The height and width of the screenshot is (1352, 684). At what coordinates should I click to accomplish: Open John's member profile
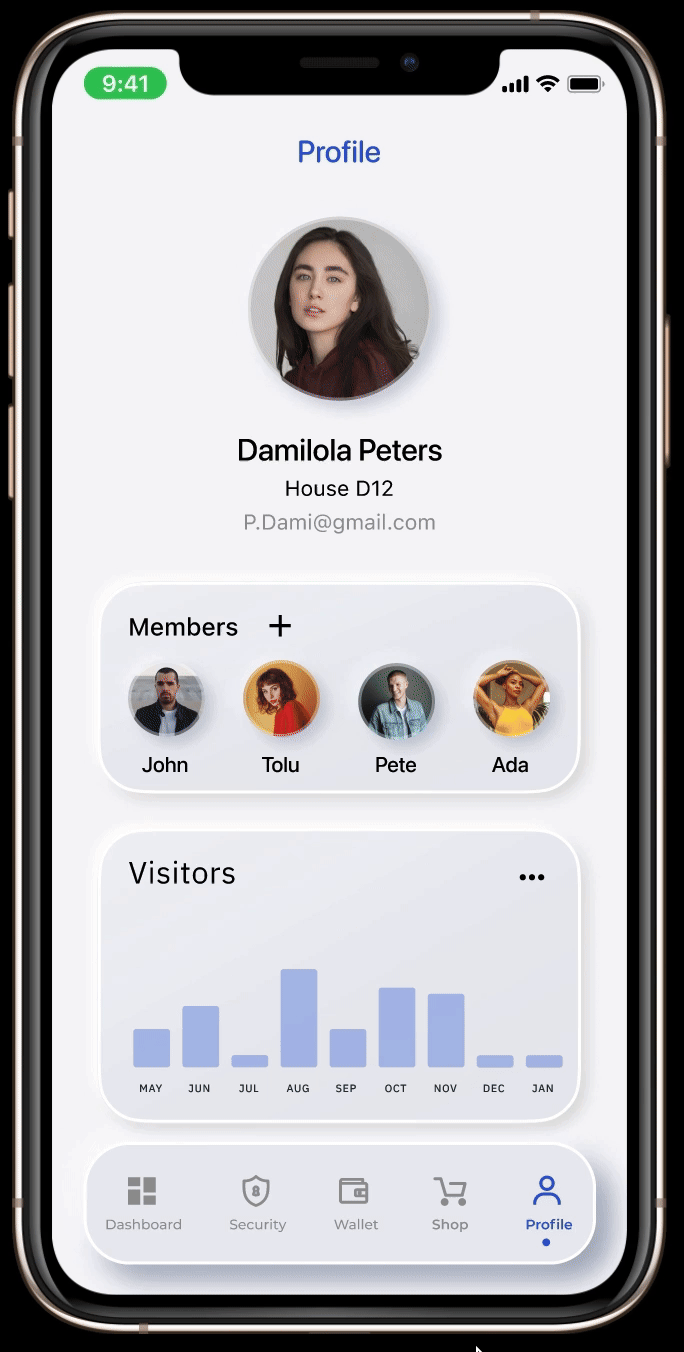166,699
